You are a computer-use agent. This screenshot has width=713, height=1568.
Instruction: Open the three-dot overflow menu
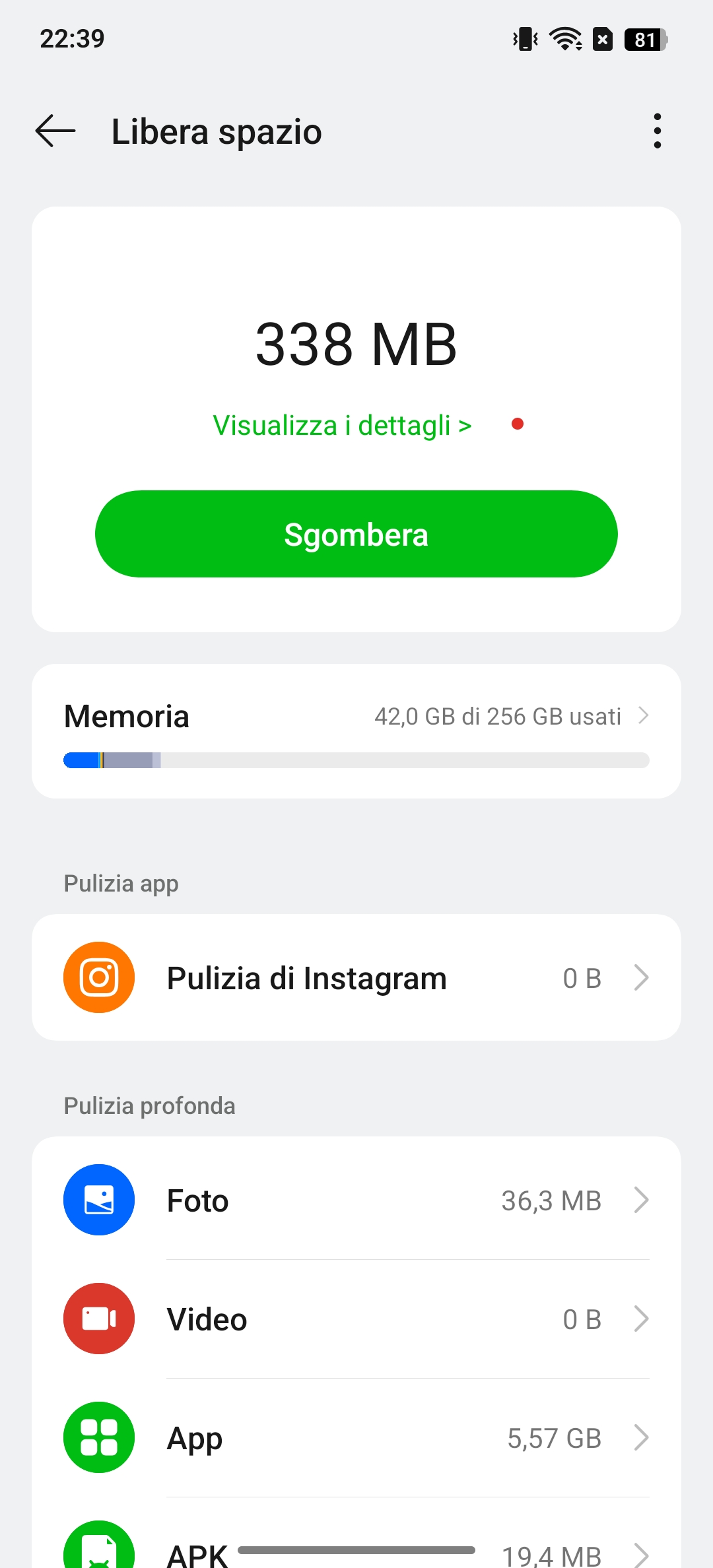coord(657,131)
